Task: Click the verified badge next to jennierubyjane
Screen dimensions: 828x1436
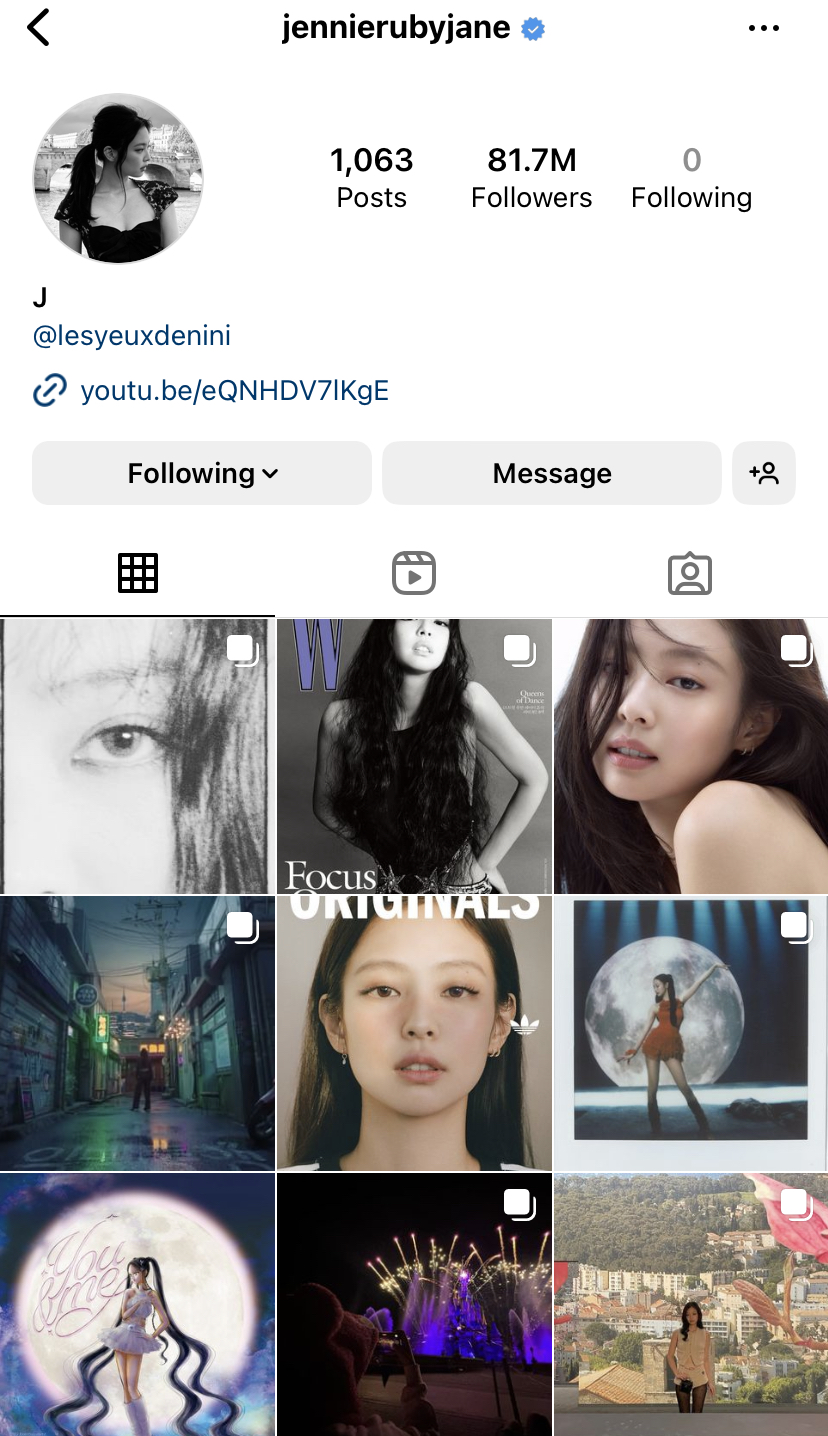Action: coord(531,27)
